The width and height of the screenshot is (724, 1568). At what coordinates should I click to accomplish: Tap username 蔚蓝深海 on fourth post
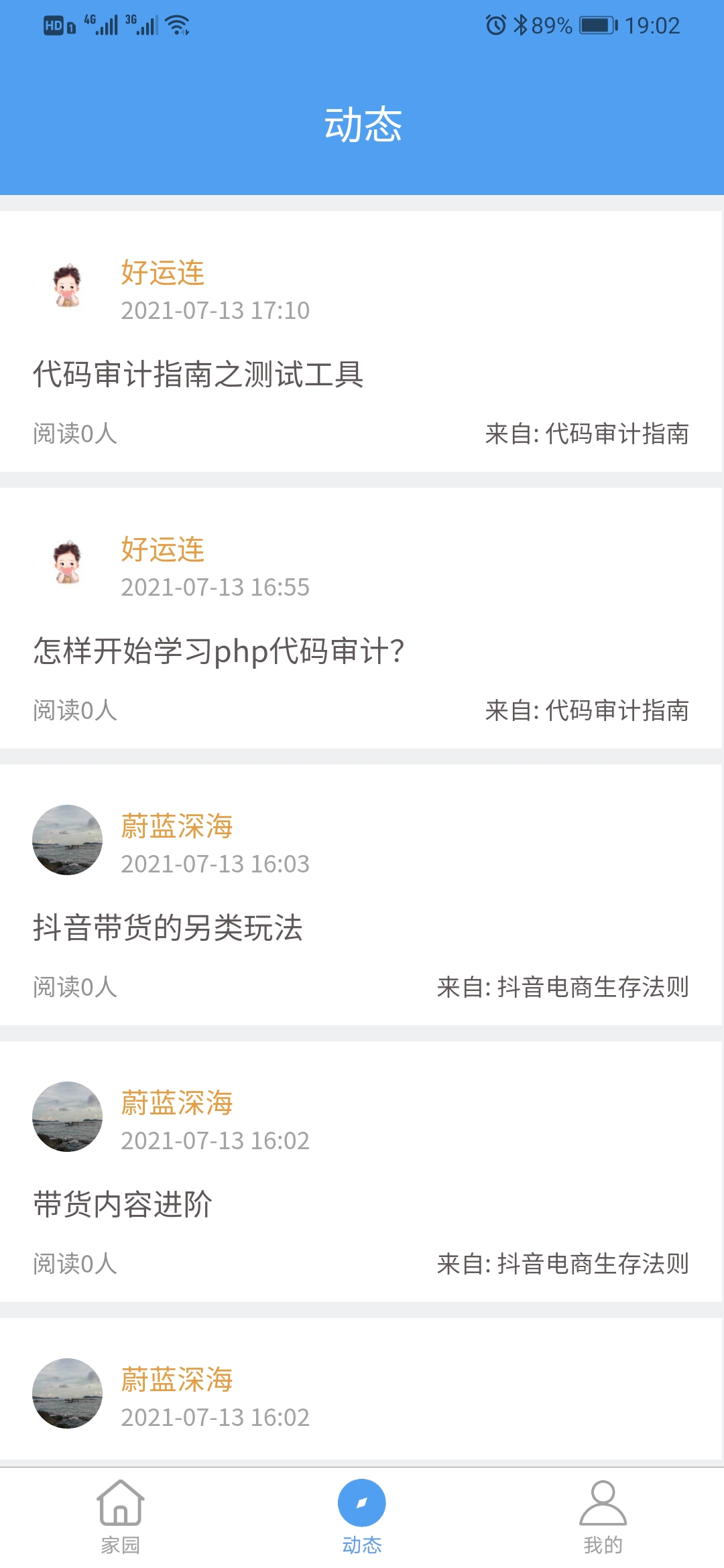[178, 1104]
